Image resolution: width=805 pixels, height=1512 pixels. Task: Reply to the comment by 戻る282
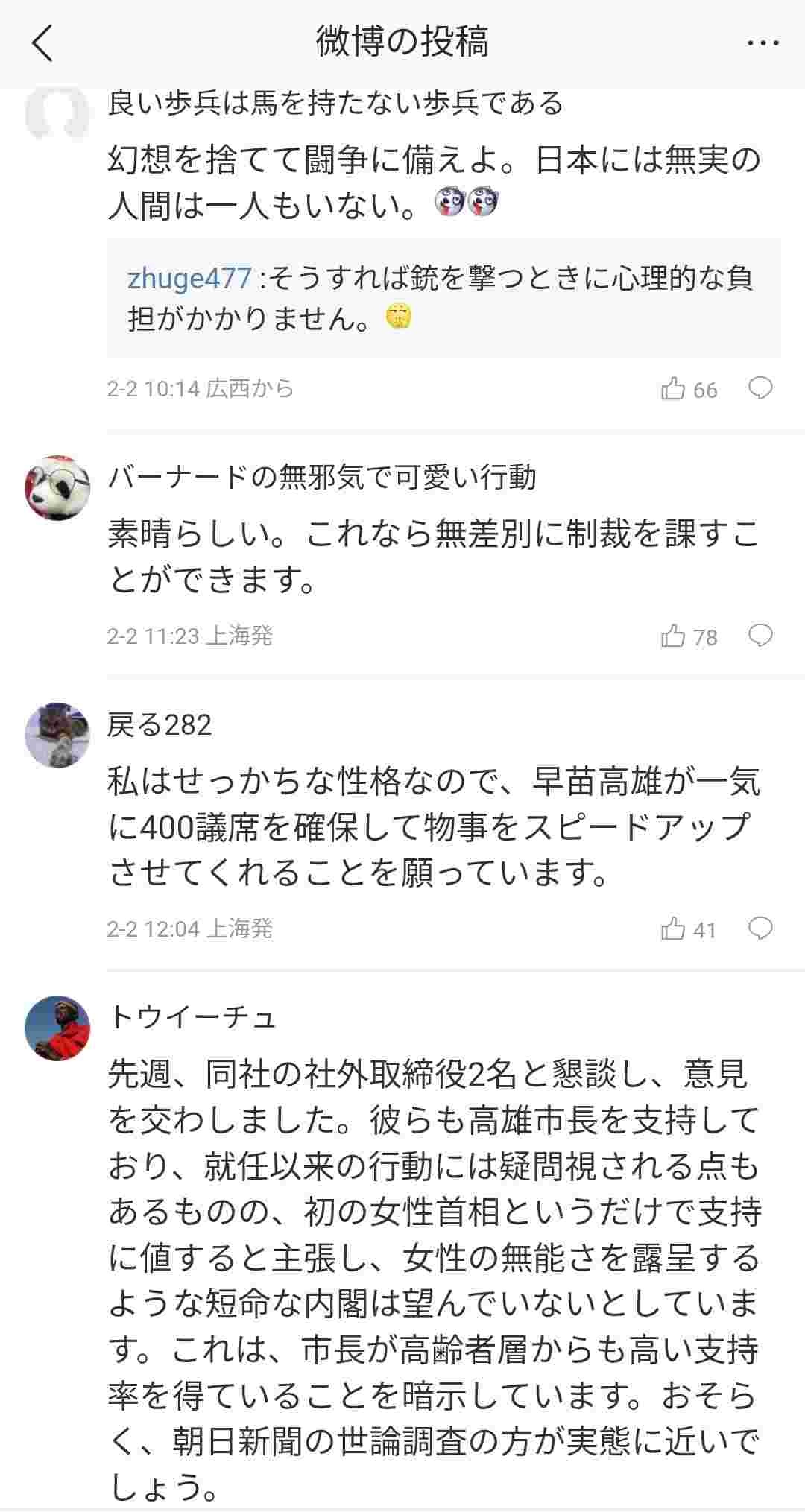[x=760, y=929]
